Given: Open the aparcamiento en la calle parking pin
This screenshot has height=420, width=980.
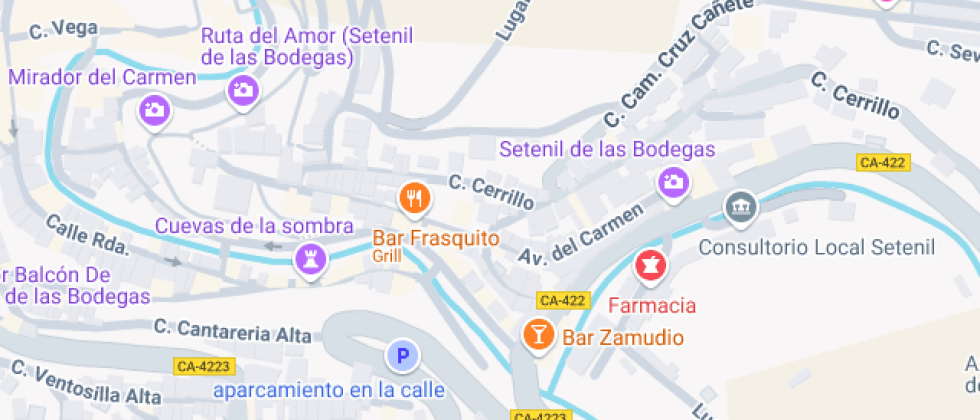Looking at the screenshot, I should 402,357.
